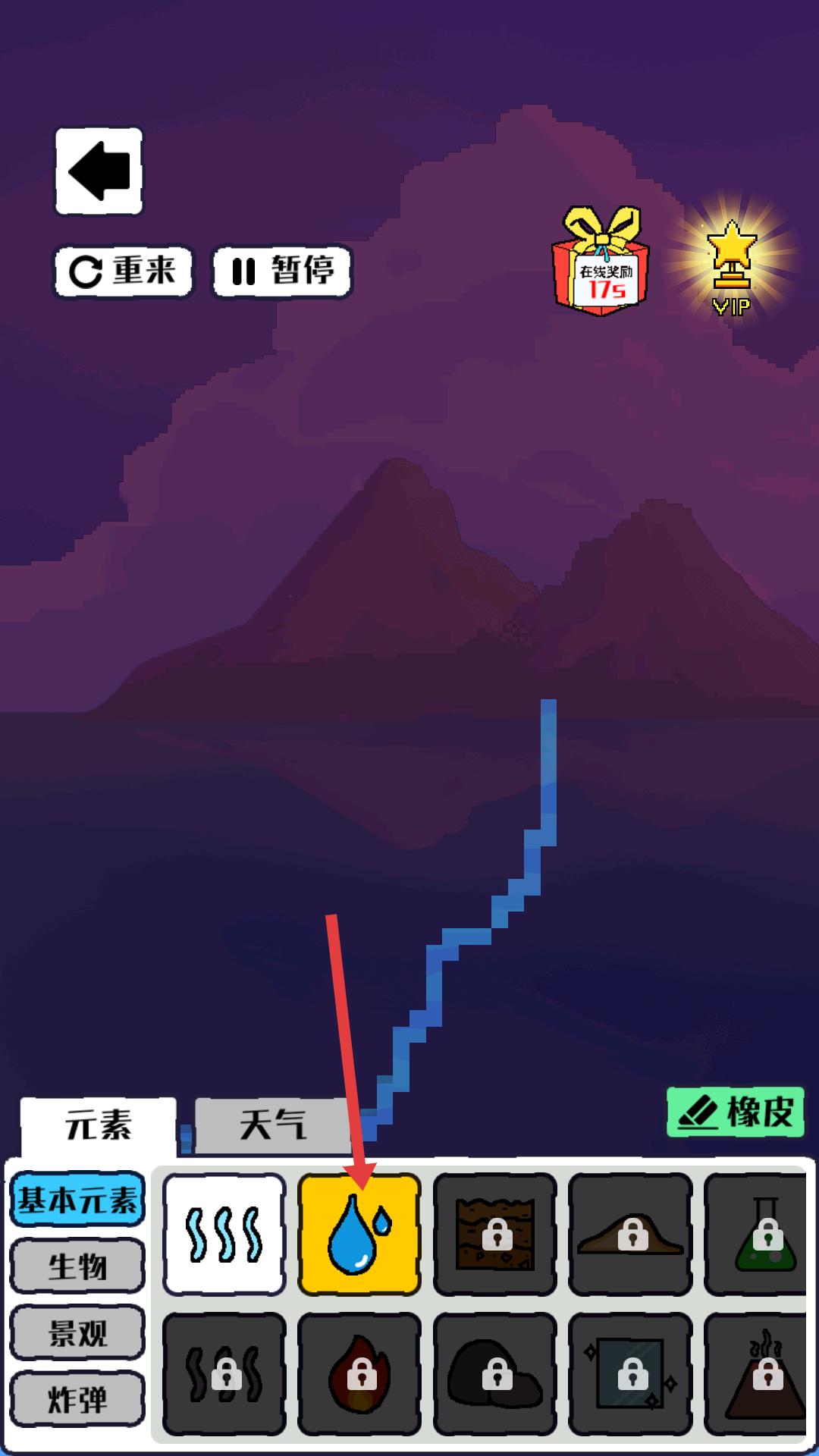Screen dimensions: 819x1456
Task: Tap the locked soil block element
Action: [495, 1235]
